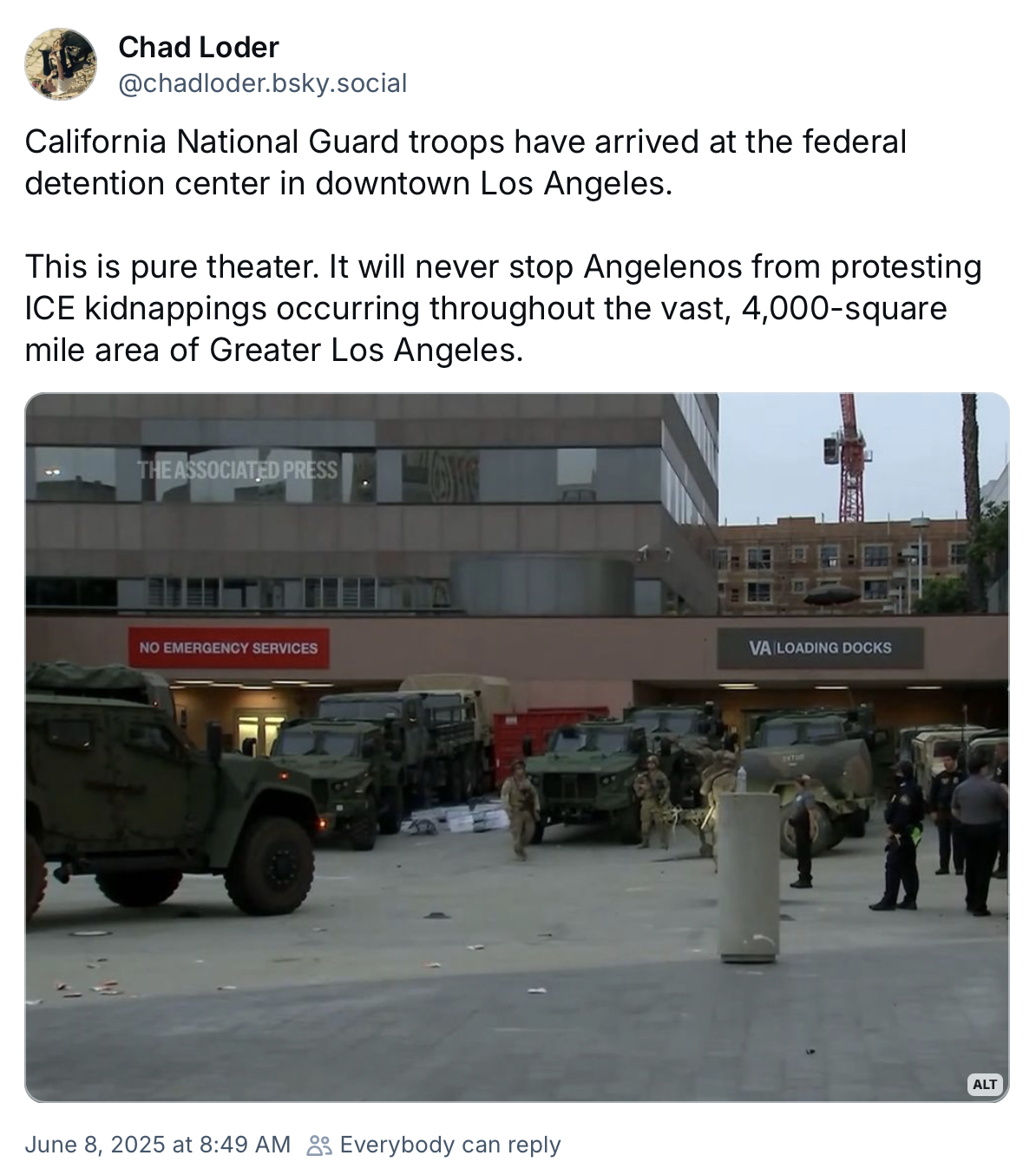Image resolution: width=1036 pixels, height=1175 pixels.
Task: Open Chad Loder's profile avatar
Action: click(x=60, y=63)
